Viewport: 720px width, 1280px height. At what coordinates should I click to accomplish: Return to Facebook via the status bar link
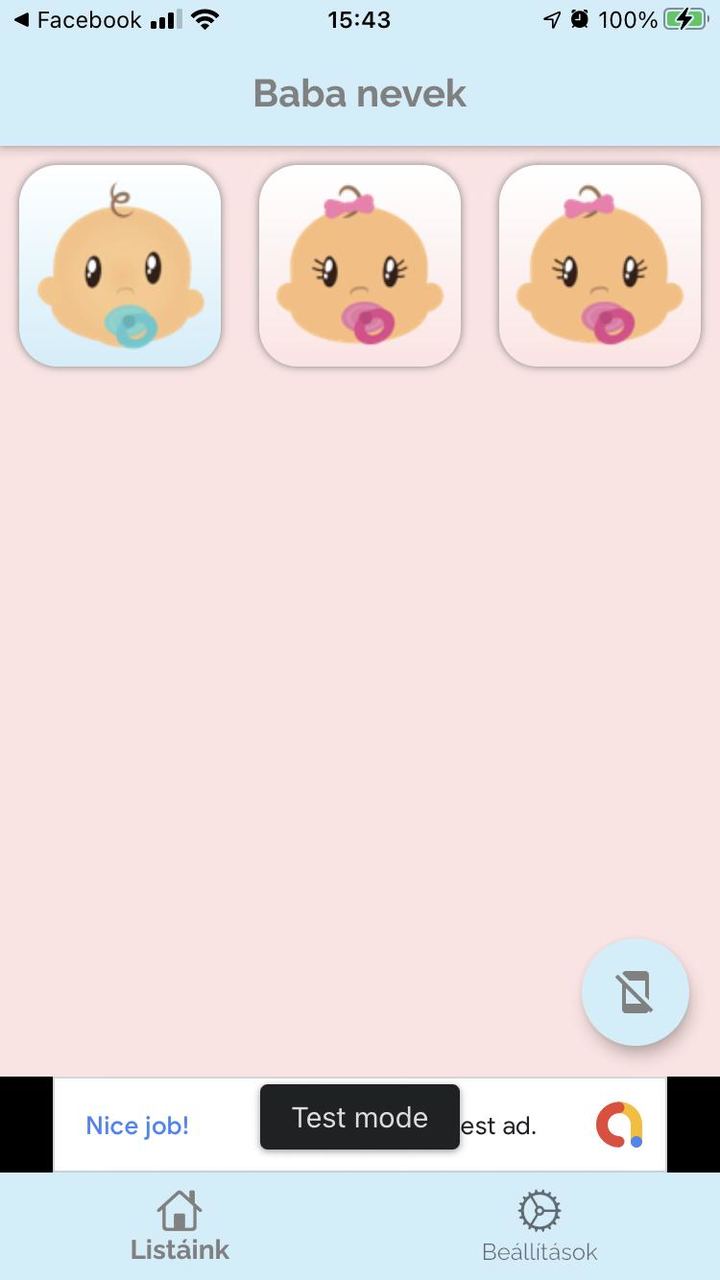[76, 20]
